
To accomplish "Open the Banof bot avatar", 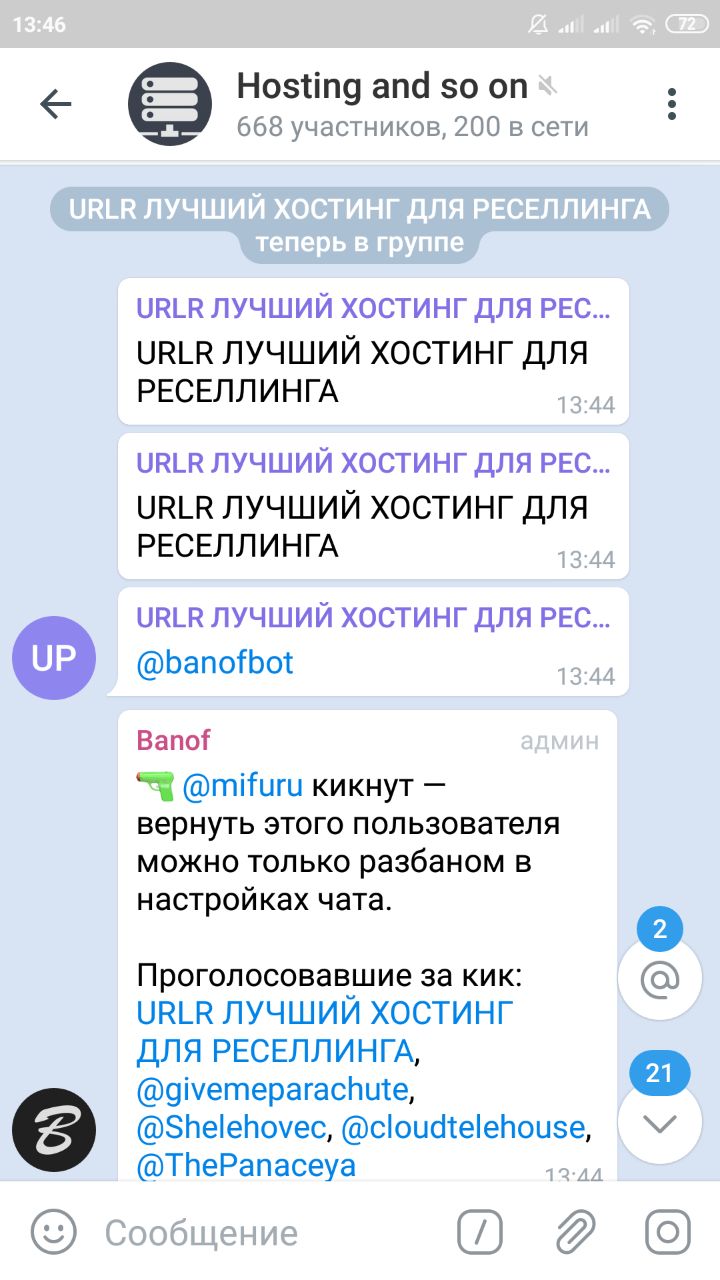I will pos(54,1130).
